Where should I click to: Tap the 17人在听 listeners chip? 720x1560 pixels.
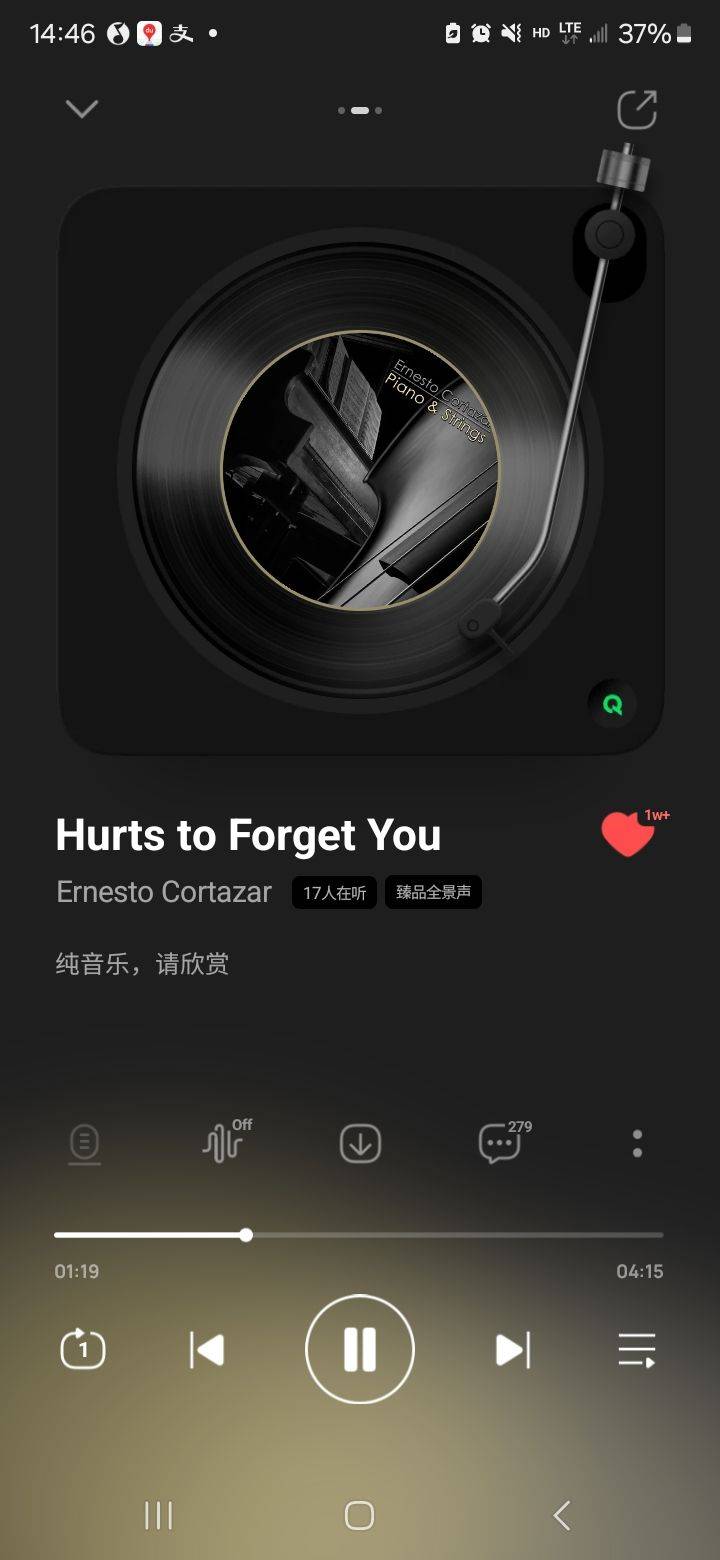(334, 893)
